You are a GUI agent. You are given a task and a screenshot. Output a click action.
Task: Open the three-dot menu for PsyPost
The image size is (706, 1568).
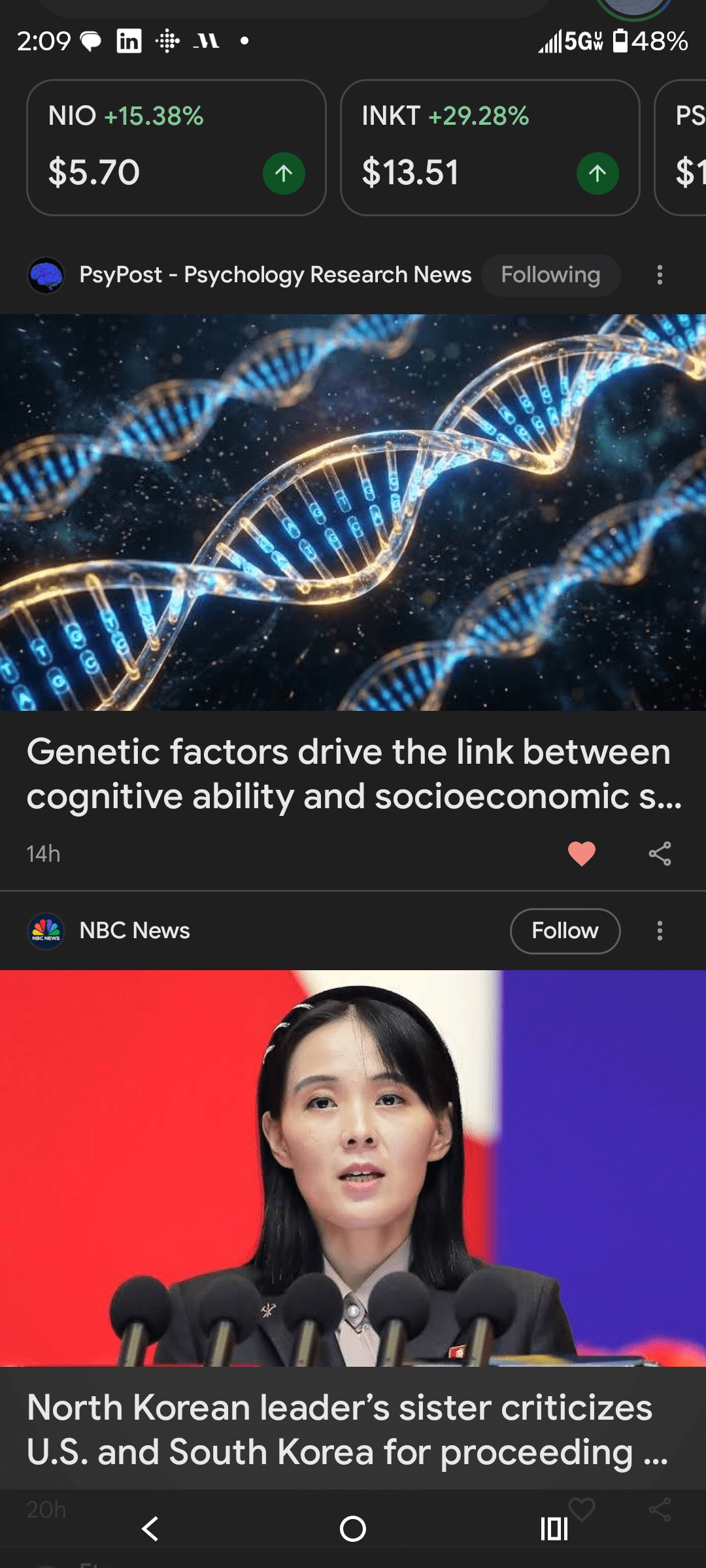[x=660, y=274]
